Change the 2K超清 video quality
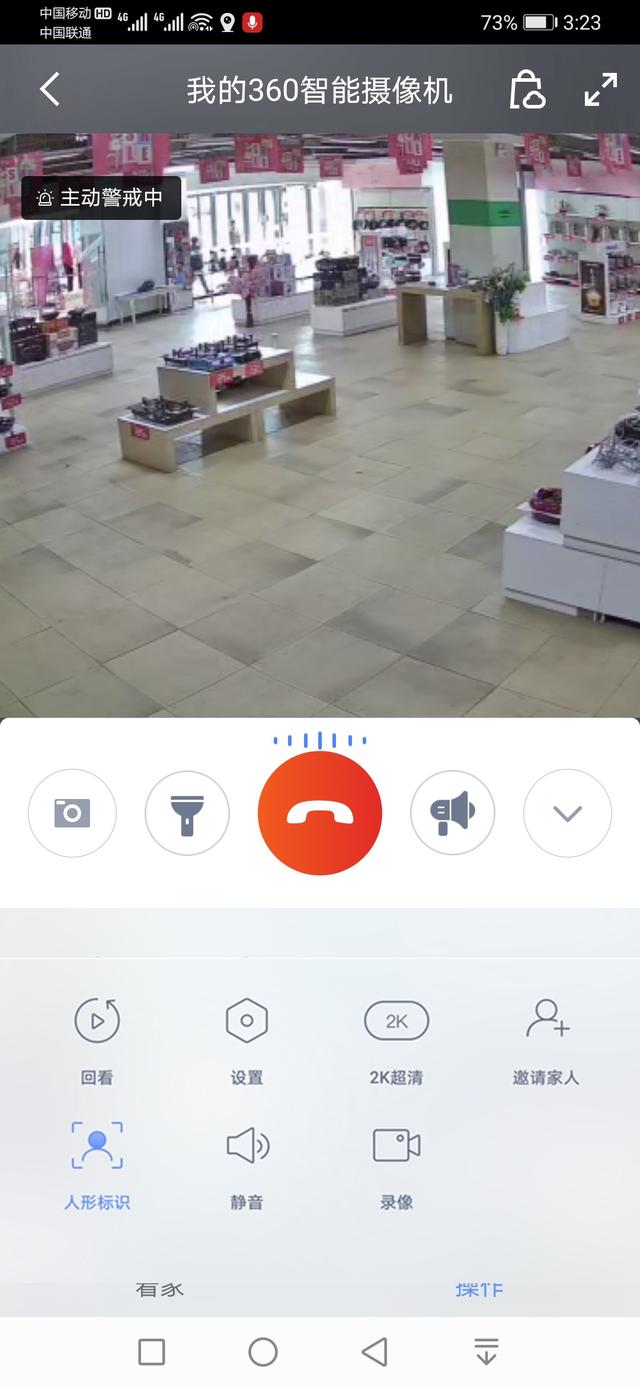Image resolution: width=640 pixels, height=1387 pixels. point(396,1040)
